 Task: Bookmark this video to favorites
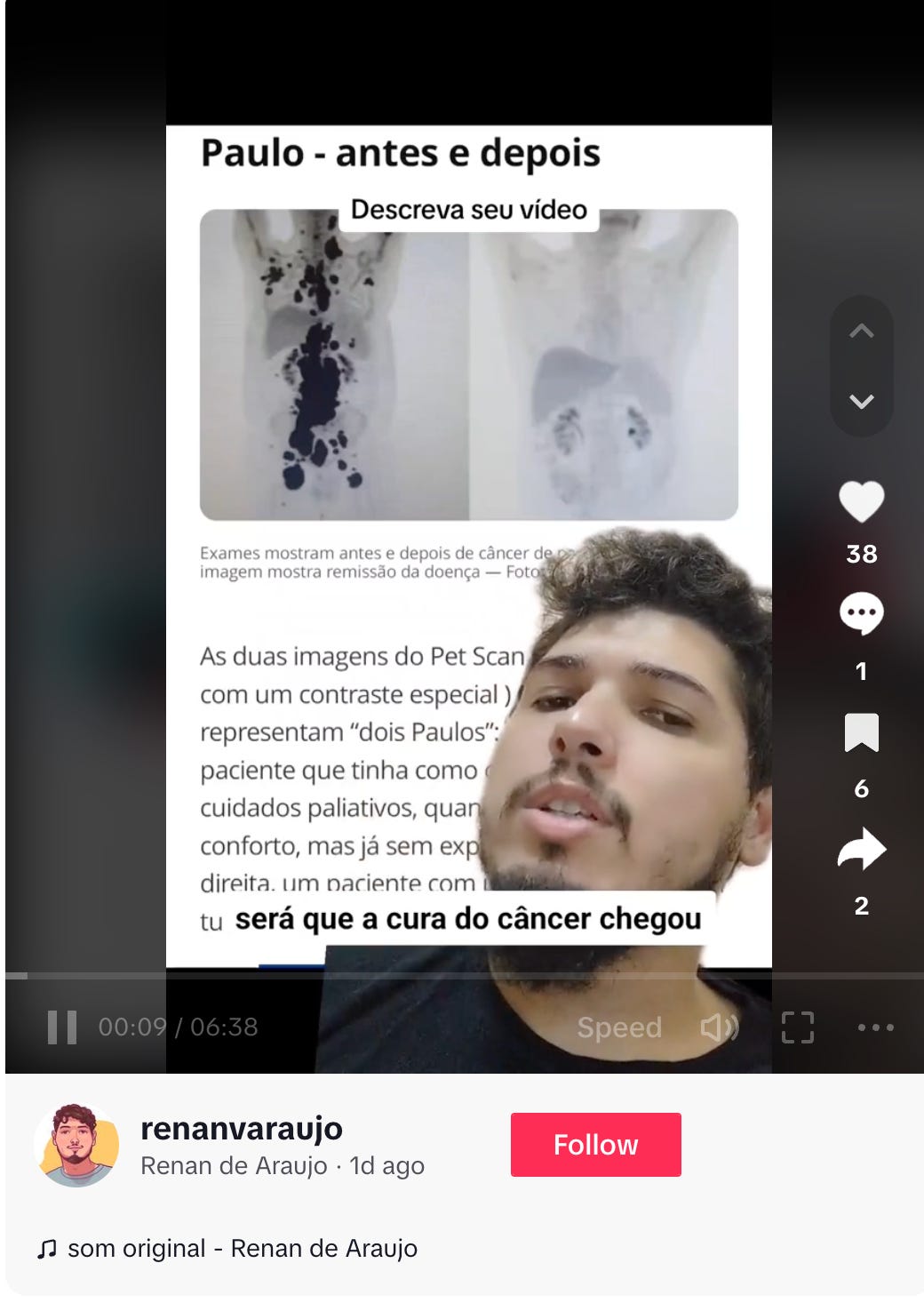[x=861, y=732]
